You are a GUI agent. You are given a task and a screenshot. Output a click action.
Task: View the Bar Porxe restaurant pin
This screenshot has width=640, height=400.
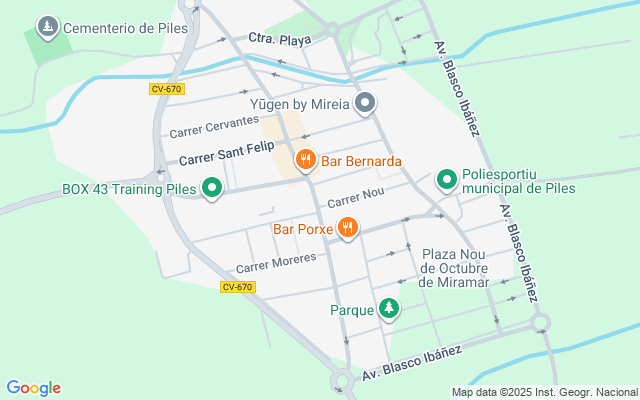point(348,229)
